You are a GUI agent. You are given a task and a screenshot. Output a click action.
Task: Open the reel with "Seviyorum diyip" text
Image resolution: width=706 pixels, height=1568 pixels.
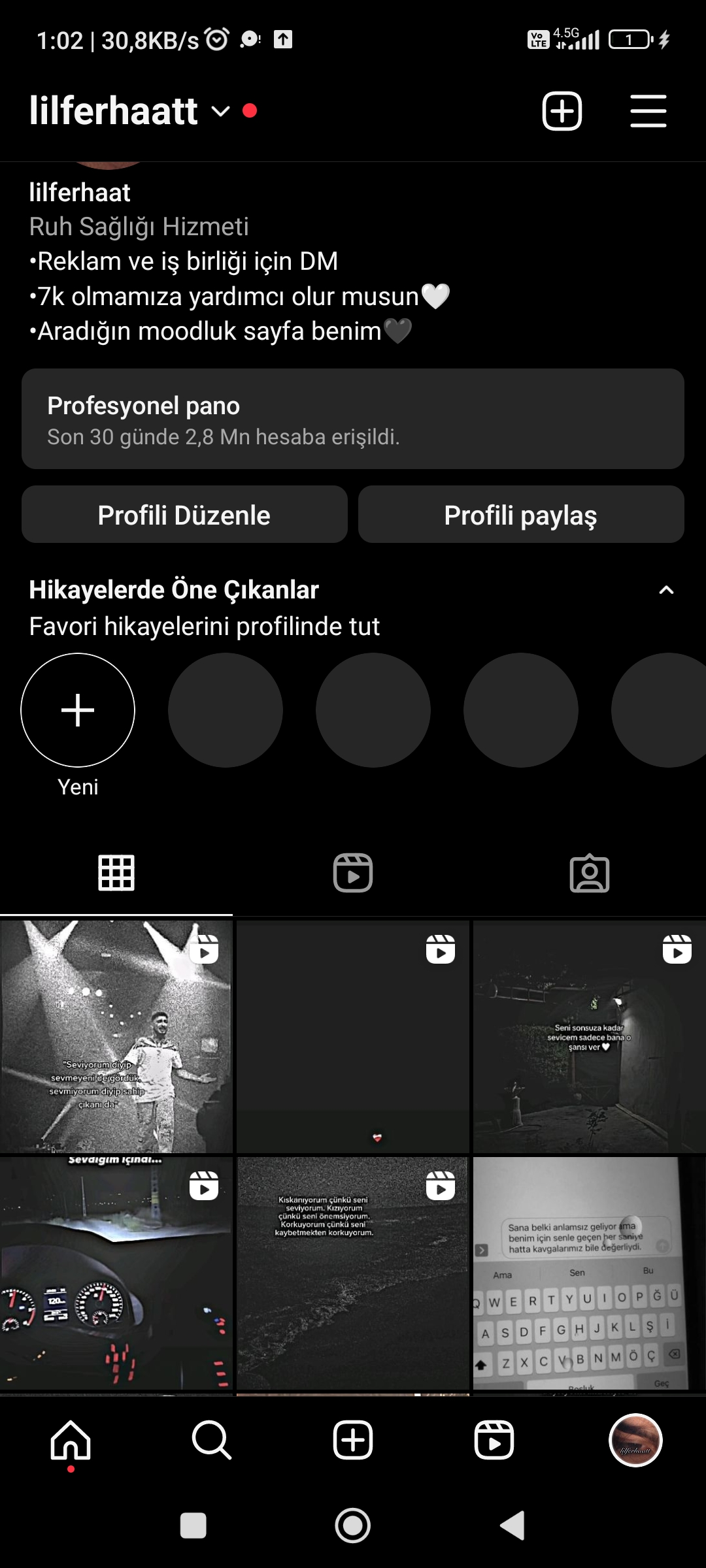point(116,1036)
